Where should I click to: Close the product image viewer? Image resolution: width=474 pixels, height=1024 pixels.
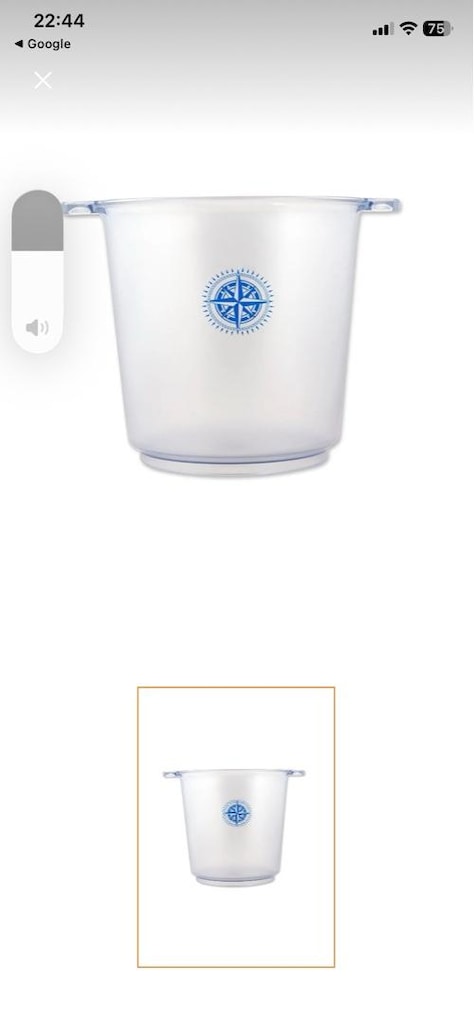[x=43, y=80]
